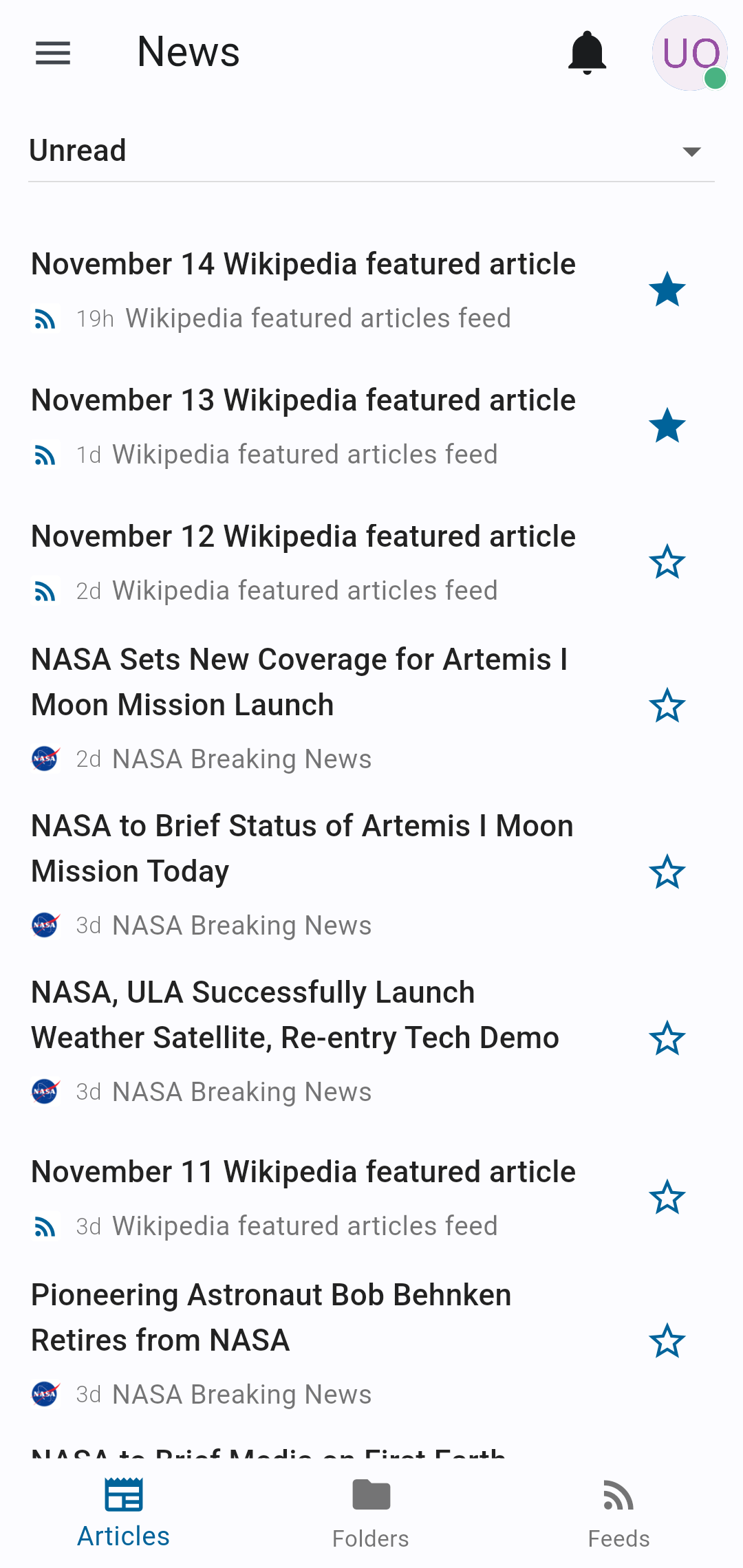The height and width of the screenshot is (1568, 743).
Task: Unstar the November 13 Wikipedia article
Action: (667, 426)
